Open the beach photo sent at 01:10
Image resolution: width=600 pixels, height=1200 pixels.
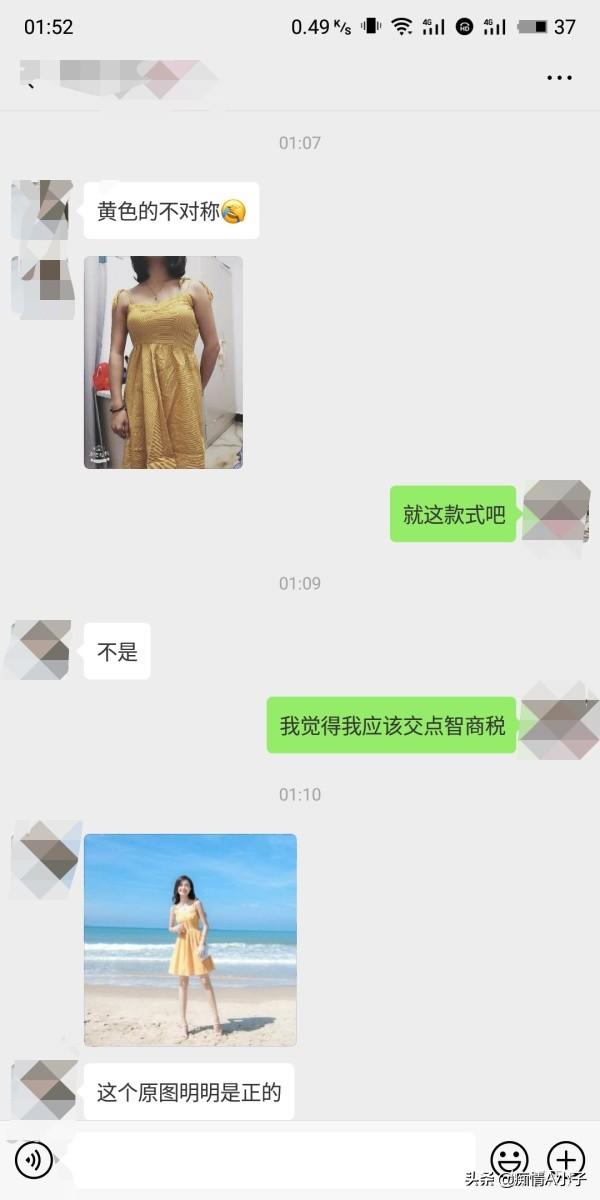tap(190, 940)
